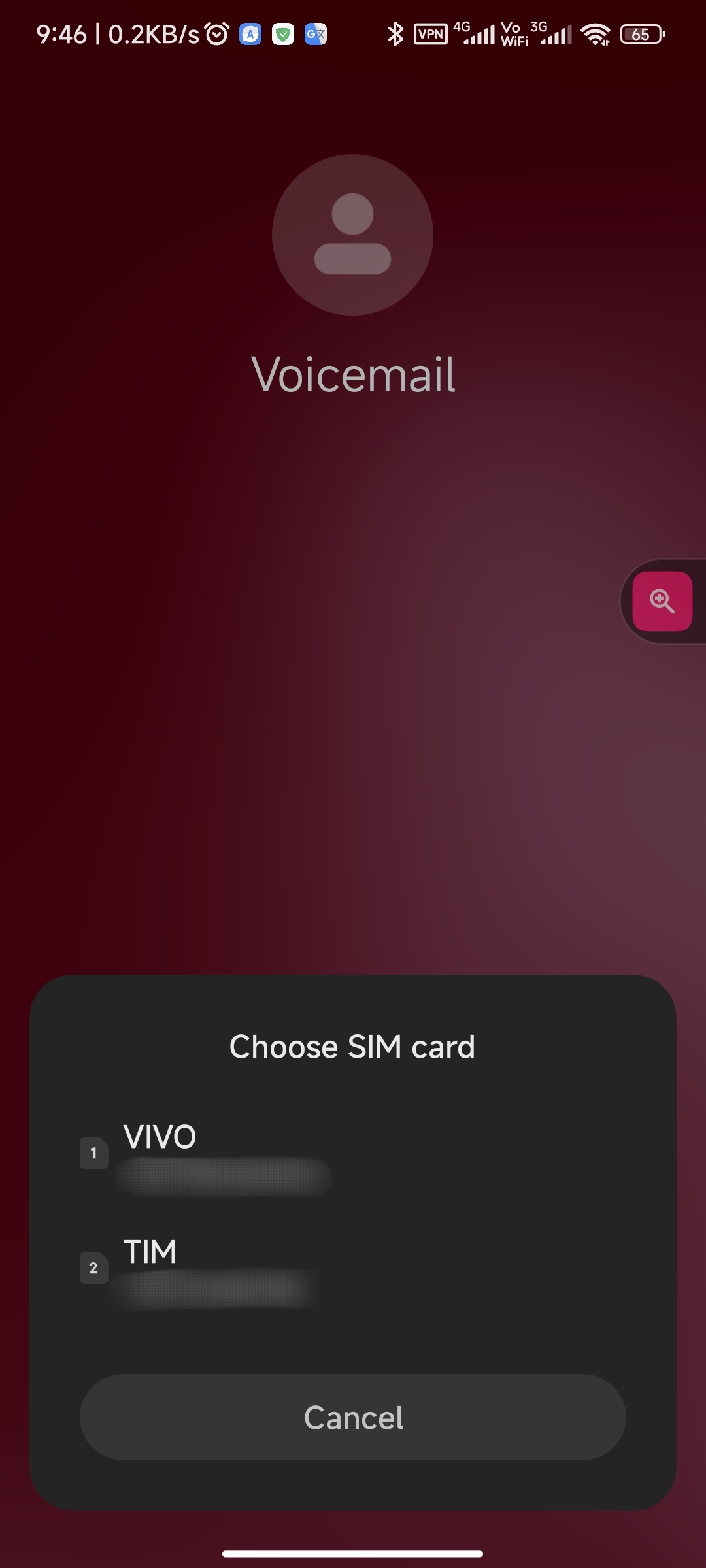
Task: Choose the TIM SIM card
Action: pyautogui.click(x=353, y=1269)
